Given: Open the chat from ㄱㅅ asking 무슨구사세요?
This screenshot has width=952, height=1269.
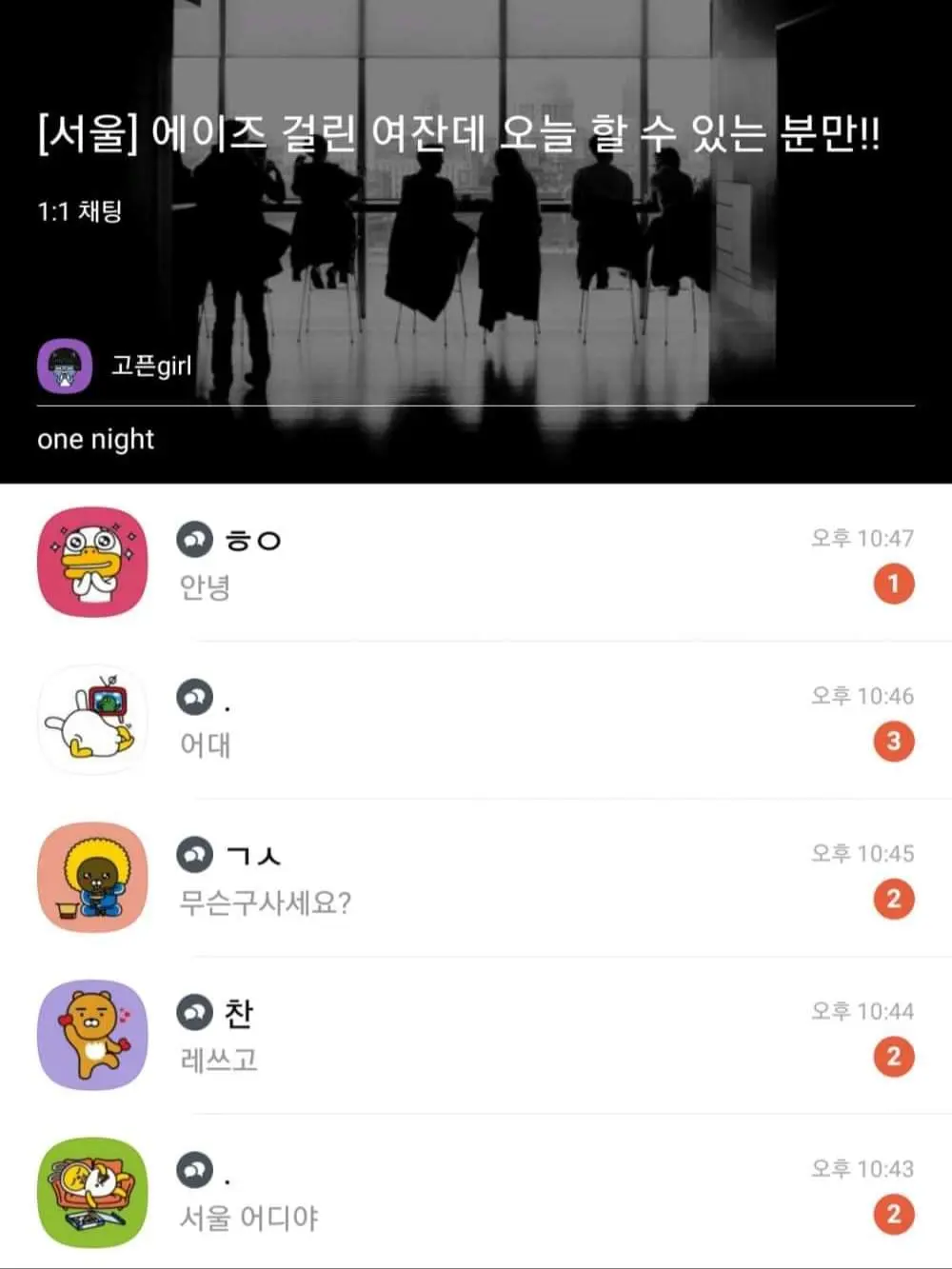Looking at the screenshot, I should click(476, 878).
